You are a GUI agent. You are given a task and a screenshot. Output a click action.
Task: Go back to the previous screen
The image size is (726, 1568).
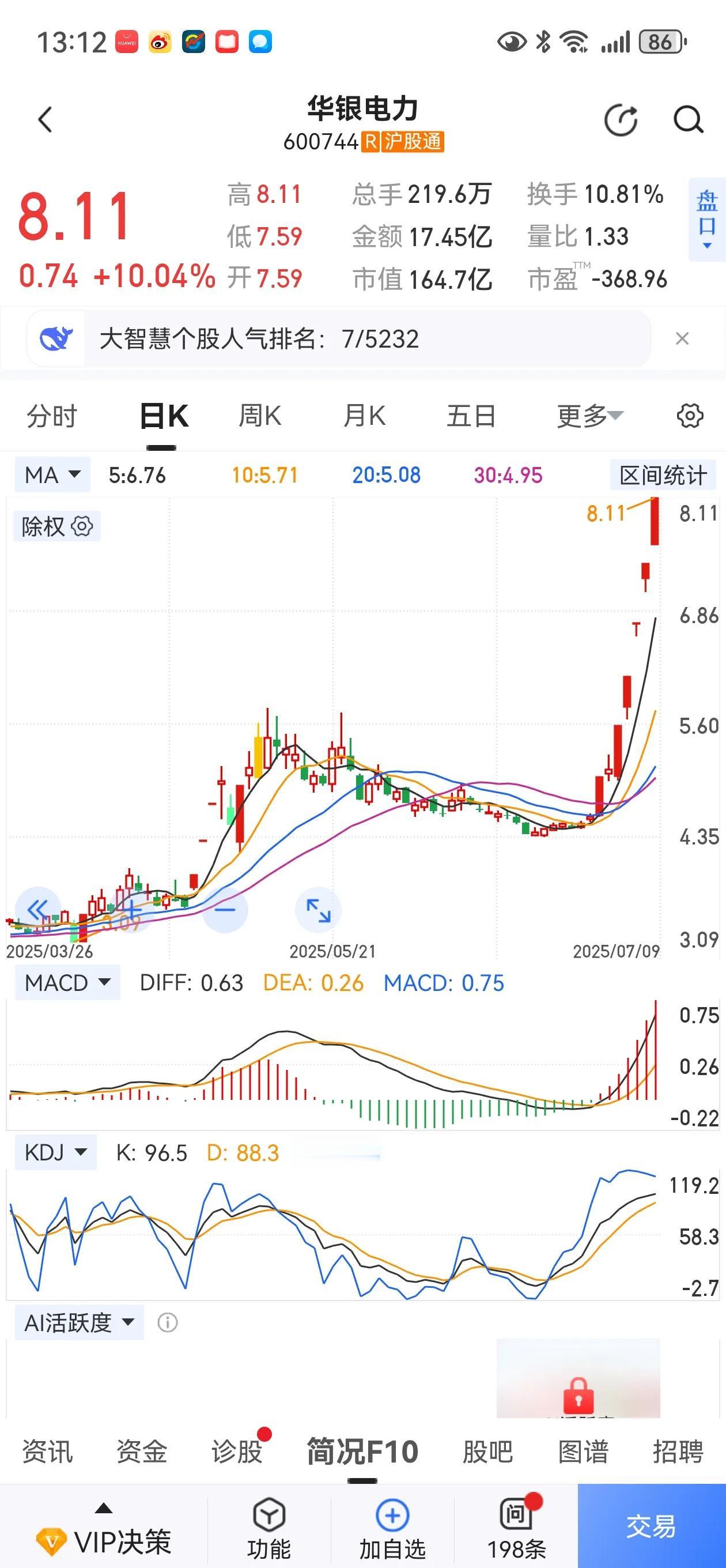46,119
